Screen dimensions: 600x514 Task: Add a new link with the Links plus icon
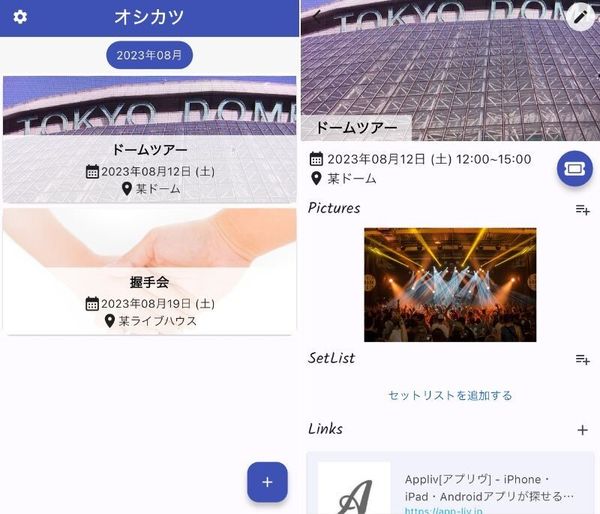pyautogui.click(x=582, y=430)
